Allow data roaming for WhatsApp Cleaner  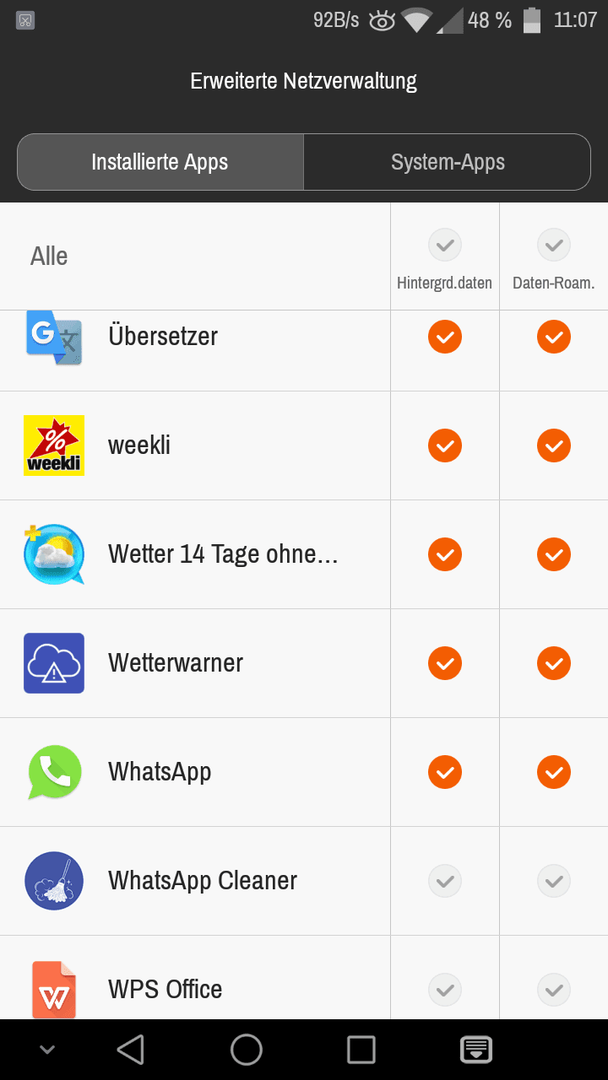click(554, 881)
